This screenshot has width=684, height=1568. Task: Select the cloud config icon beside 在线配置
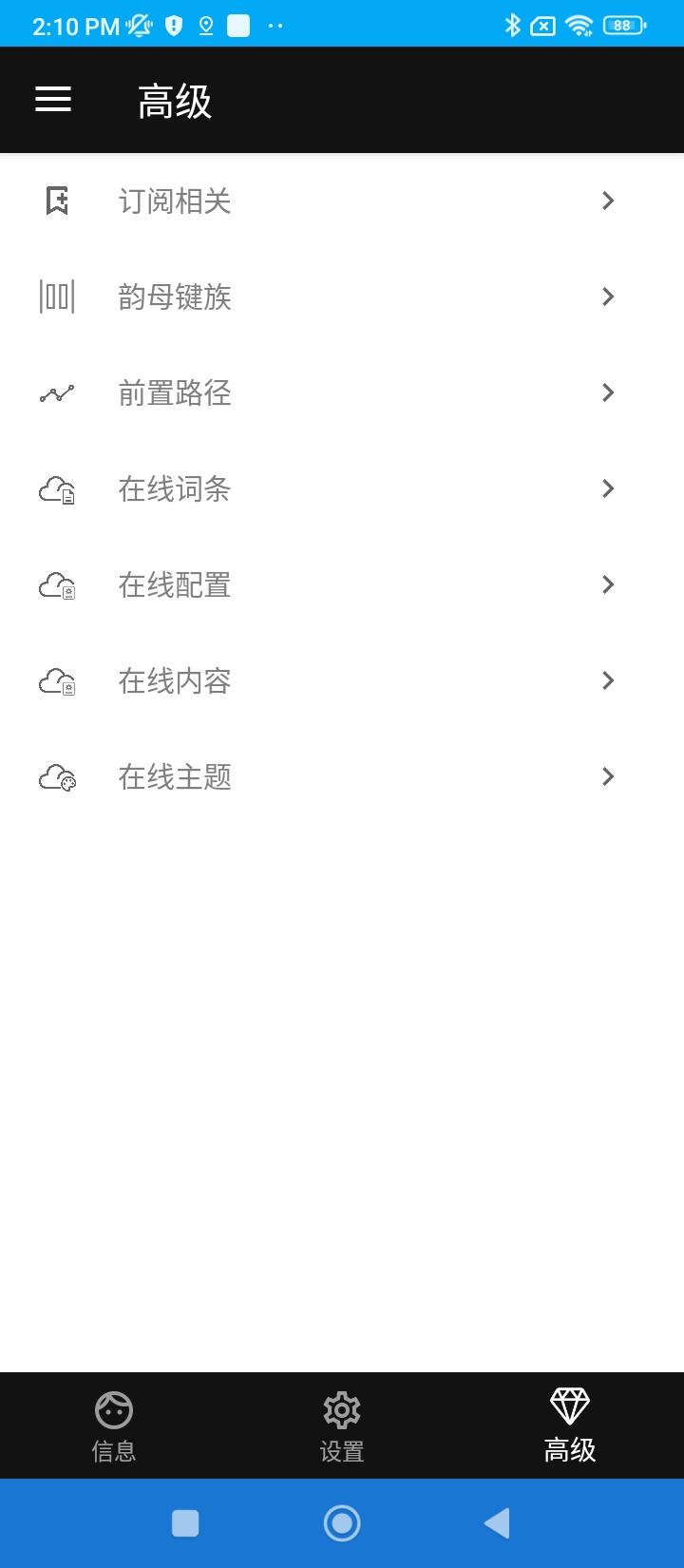point(57,584)
